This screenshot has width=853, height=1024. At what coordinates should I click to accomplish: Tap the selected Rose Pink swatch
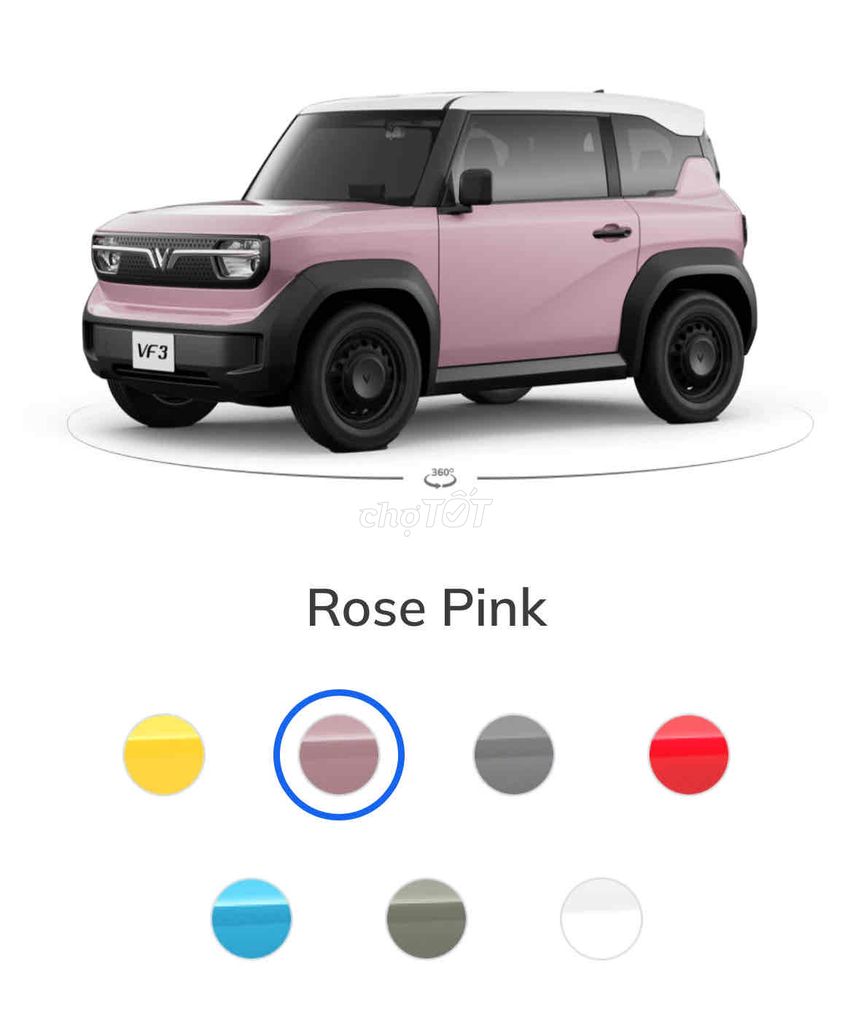pos(339,755)
